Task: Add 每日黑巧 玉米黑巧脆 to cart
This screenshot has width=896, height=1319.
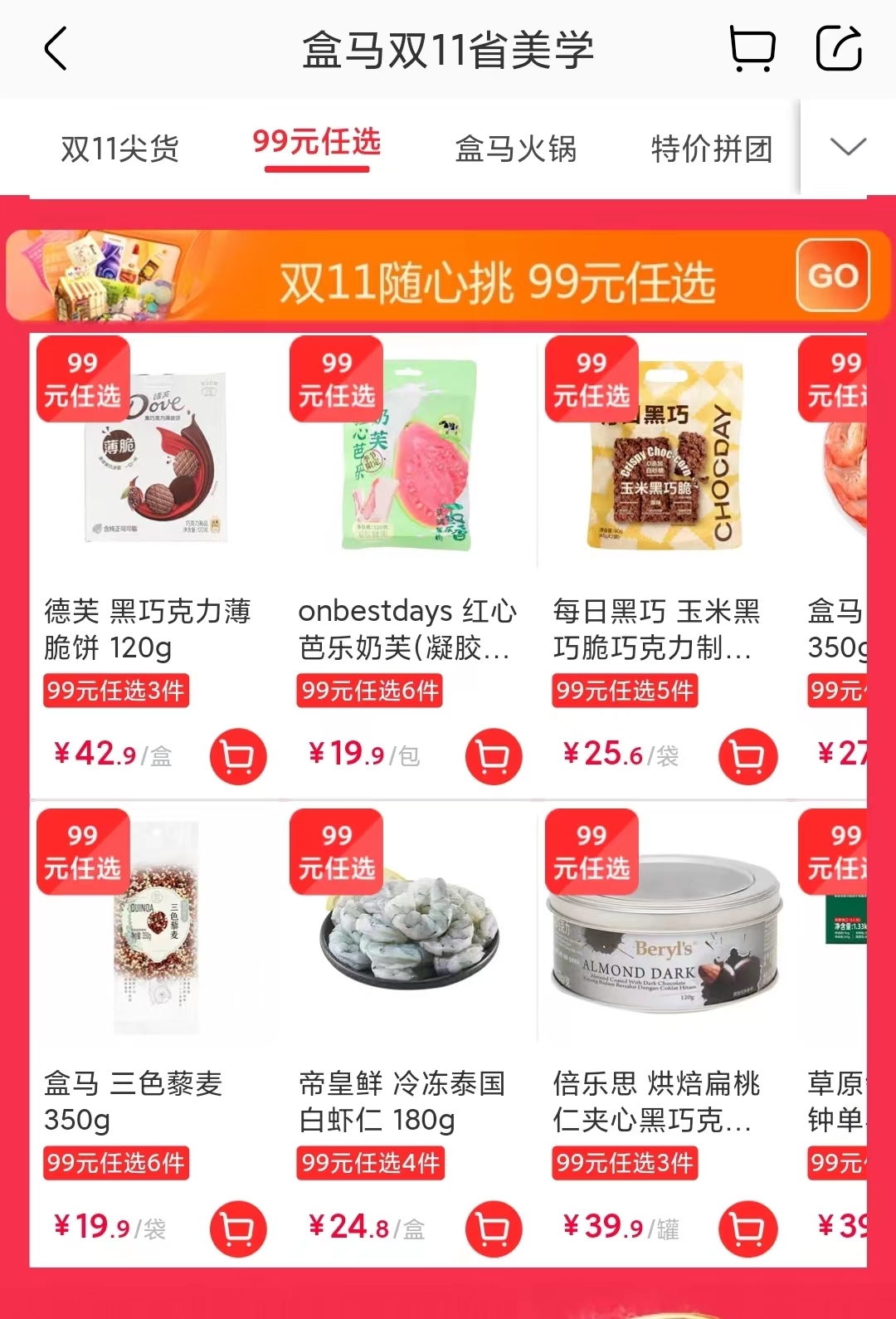Action: pos(747,756)
